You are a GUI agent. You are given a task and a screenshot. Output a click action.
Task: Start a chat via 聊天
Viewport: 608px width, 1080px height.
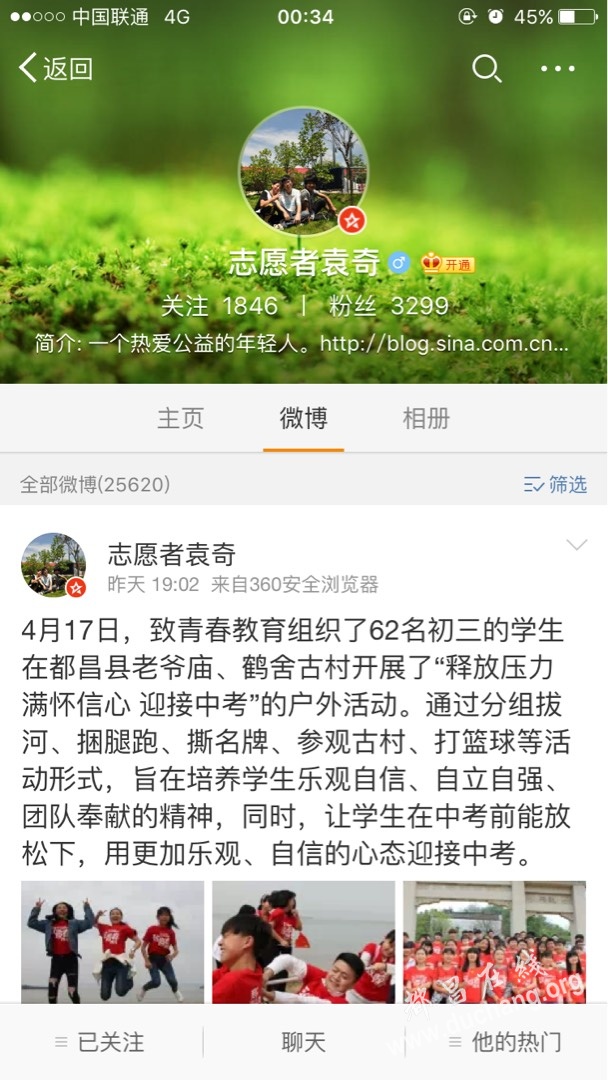303,1042
